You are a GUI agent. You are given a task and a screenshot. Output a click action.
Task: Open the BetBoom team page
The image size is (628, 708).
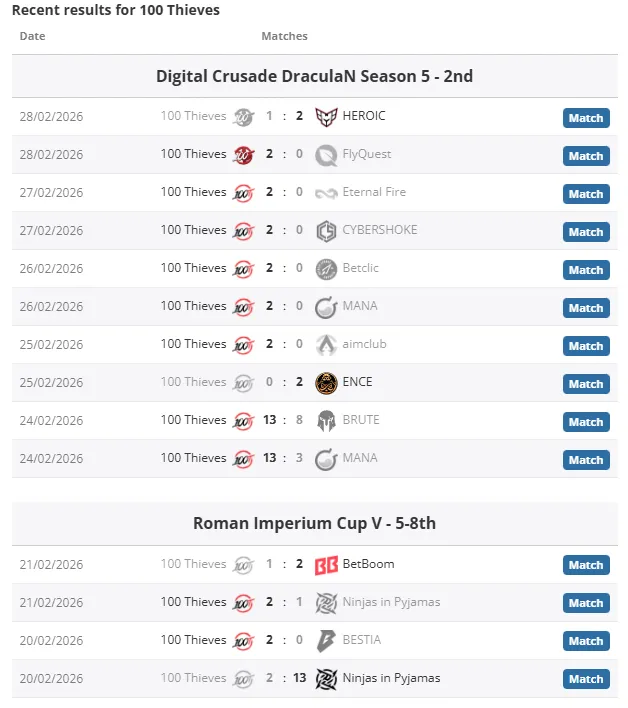(x=368, y=564)
